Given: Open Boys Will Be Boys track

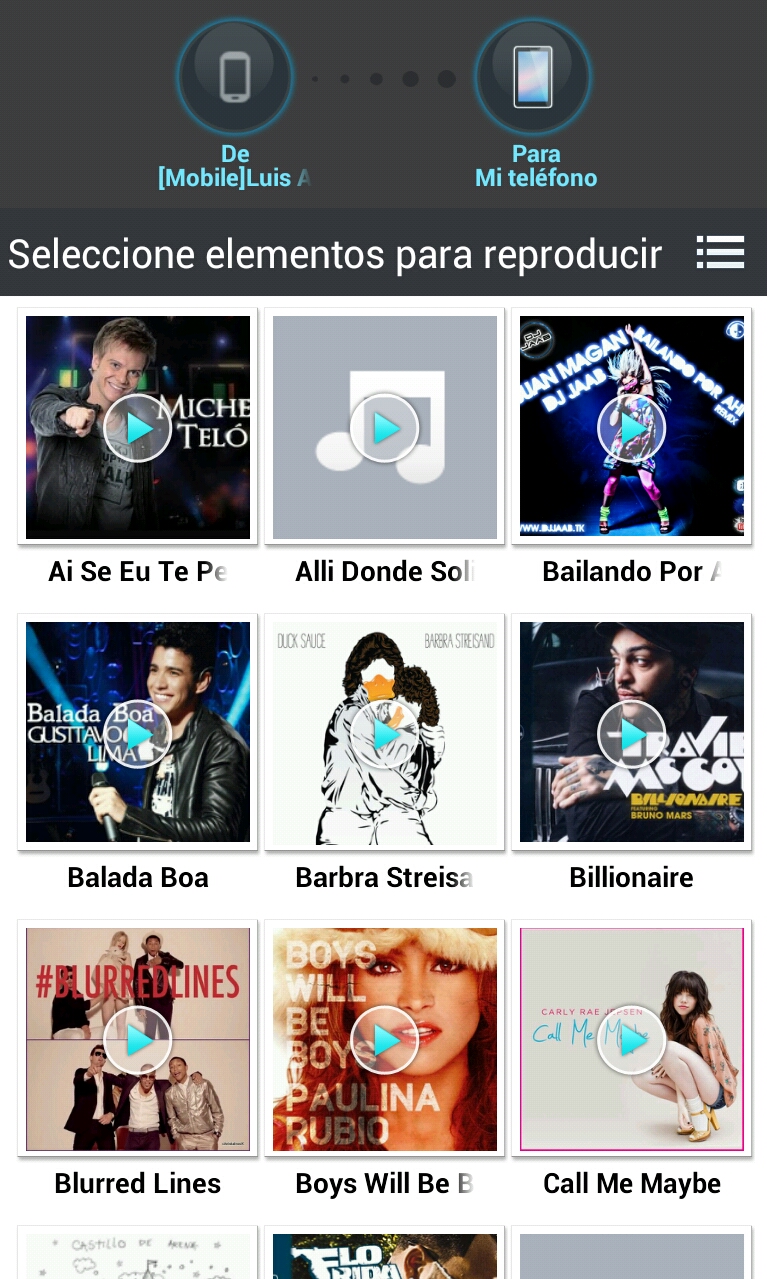Looking at the screenshot, I should [385, 1039].
